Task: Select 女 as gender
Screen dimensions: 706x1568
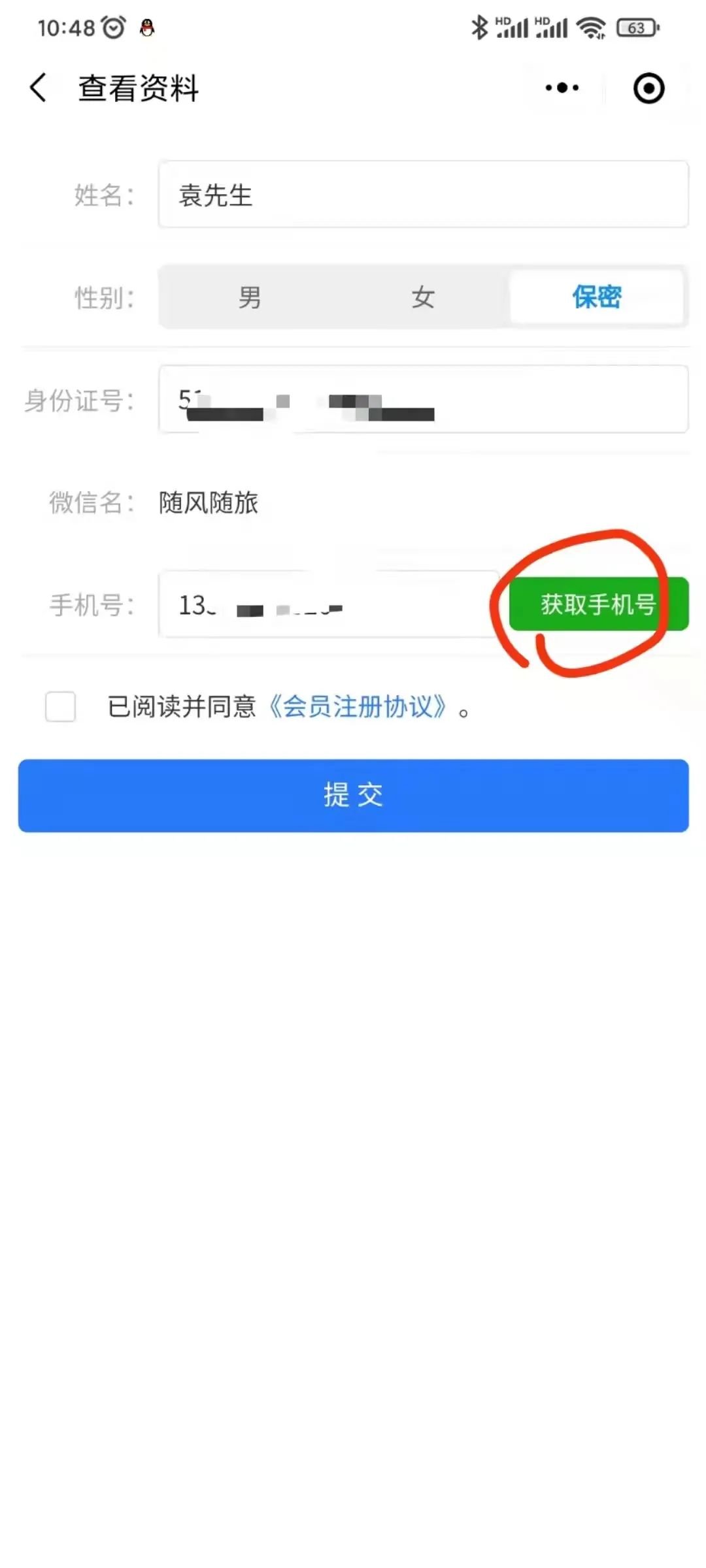Action: pos(423,297)
